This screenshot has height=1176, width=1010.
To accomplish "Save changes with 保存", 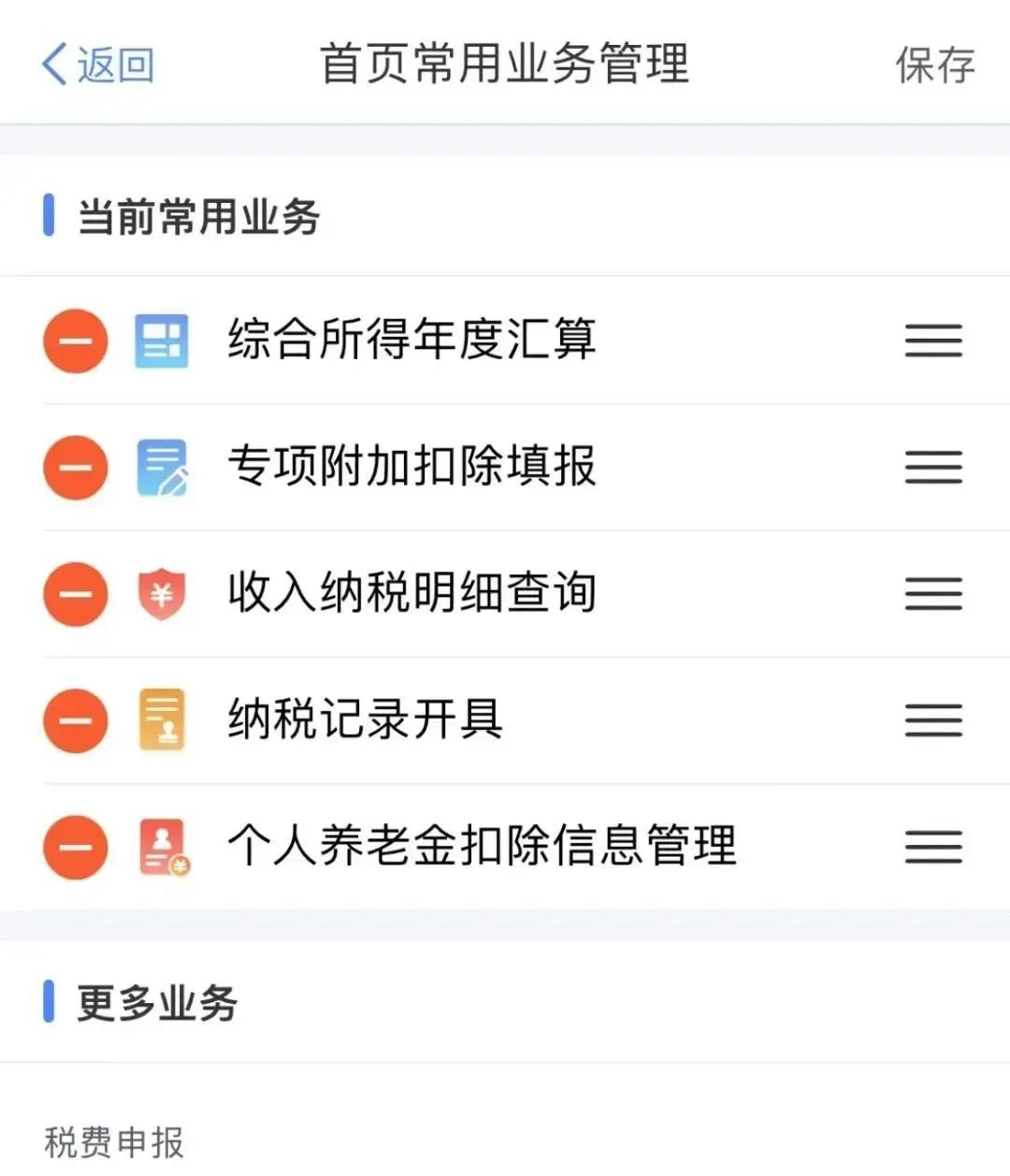I will pos(934,65).
